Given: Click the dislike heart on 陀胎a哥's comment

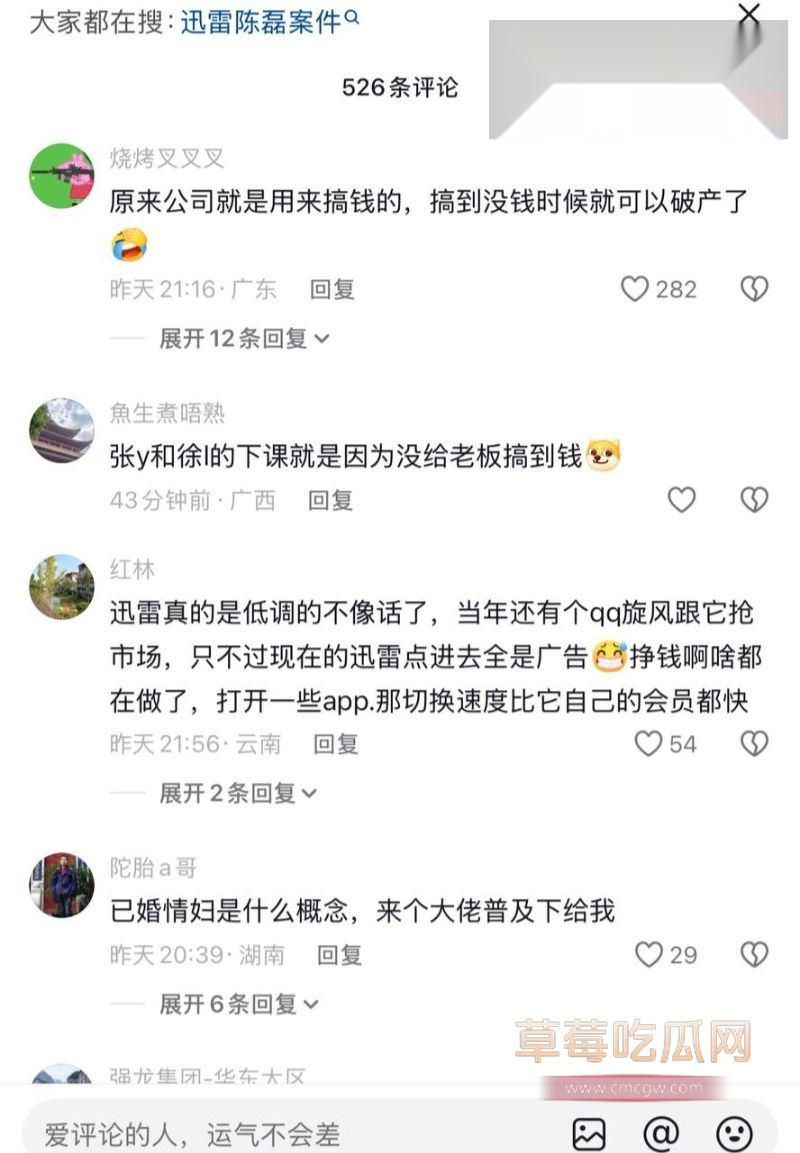Looking at the screenshot, I should (x=753, y=956).
